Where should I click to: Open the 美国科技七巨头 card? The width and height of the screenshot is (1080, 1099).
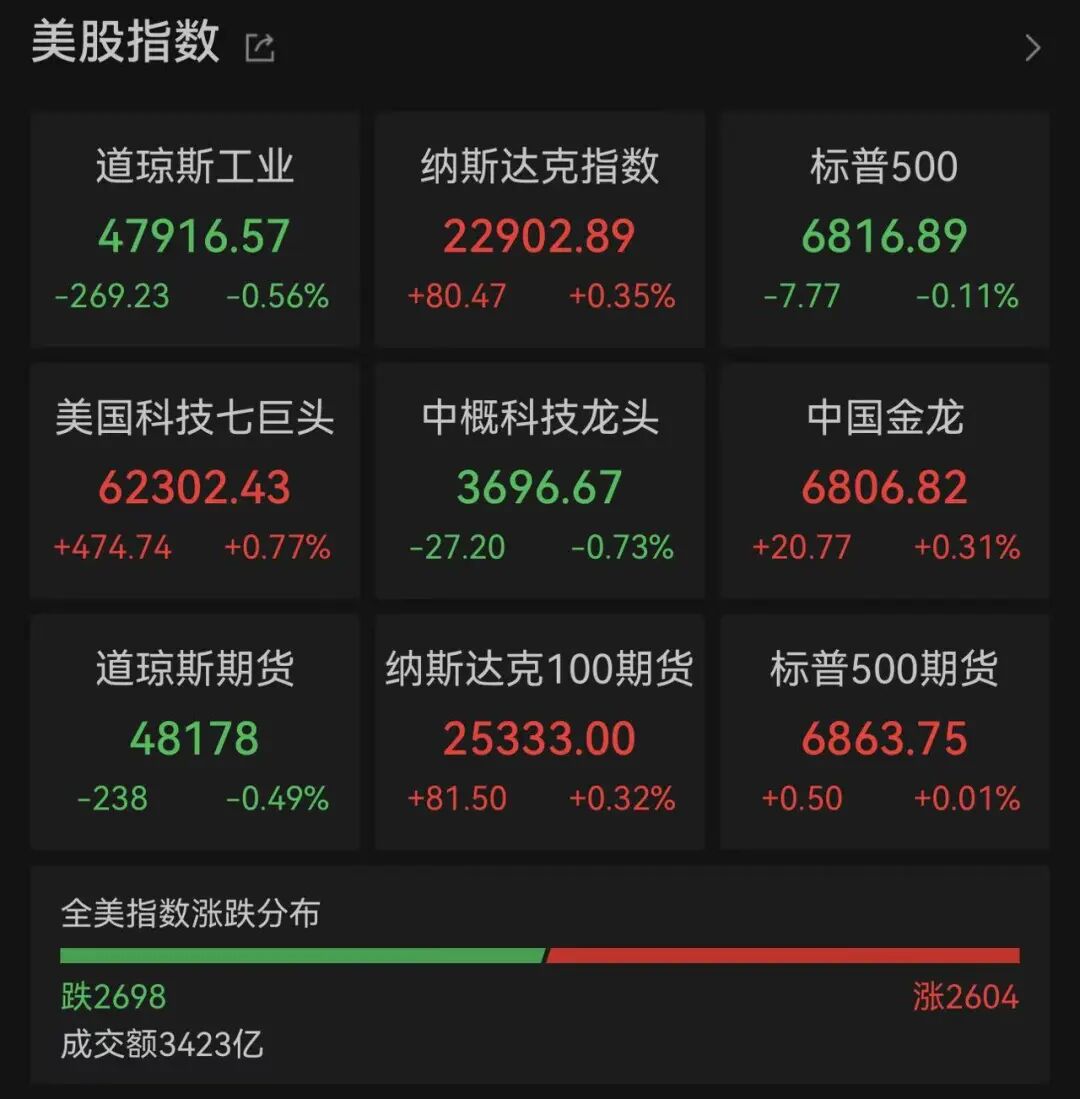pyautogui.click(x=194, y=481)
